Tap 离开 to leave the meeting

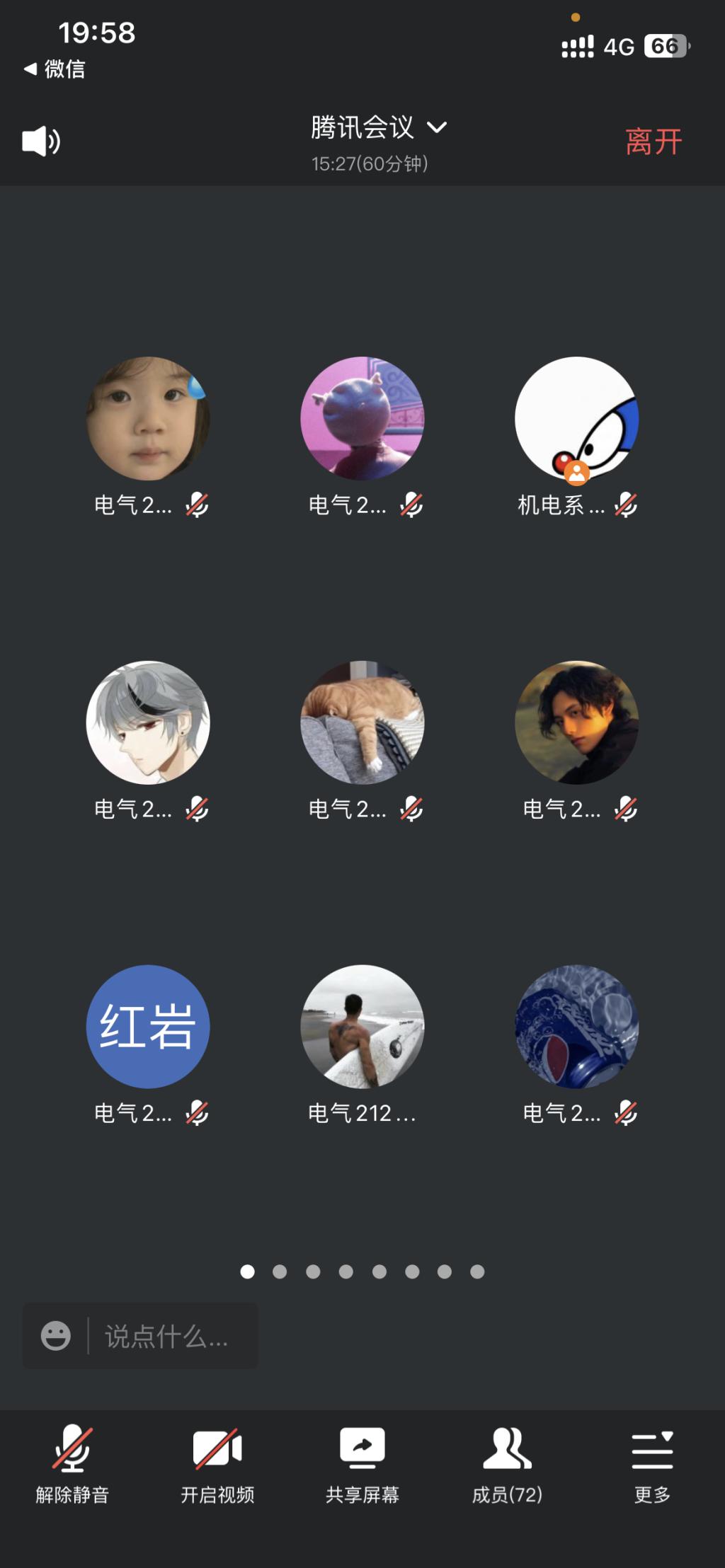coord(653,142)
